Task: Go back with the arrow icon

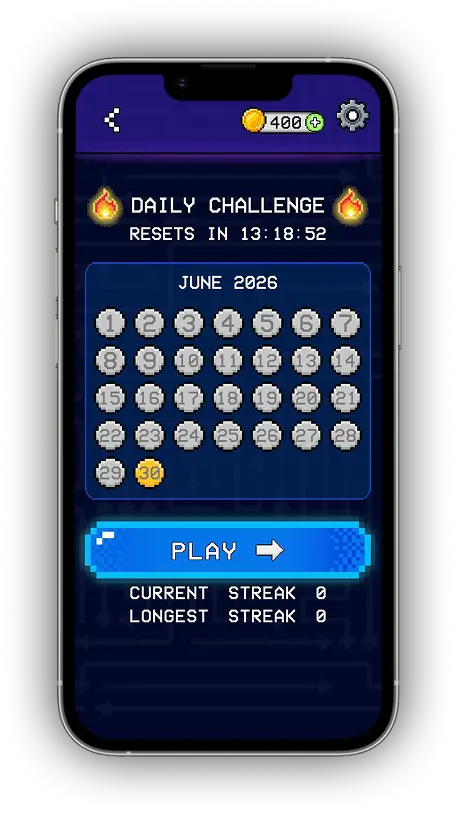Action: [x=113, y=120]
